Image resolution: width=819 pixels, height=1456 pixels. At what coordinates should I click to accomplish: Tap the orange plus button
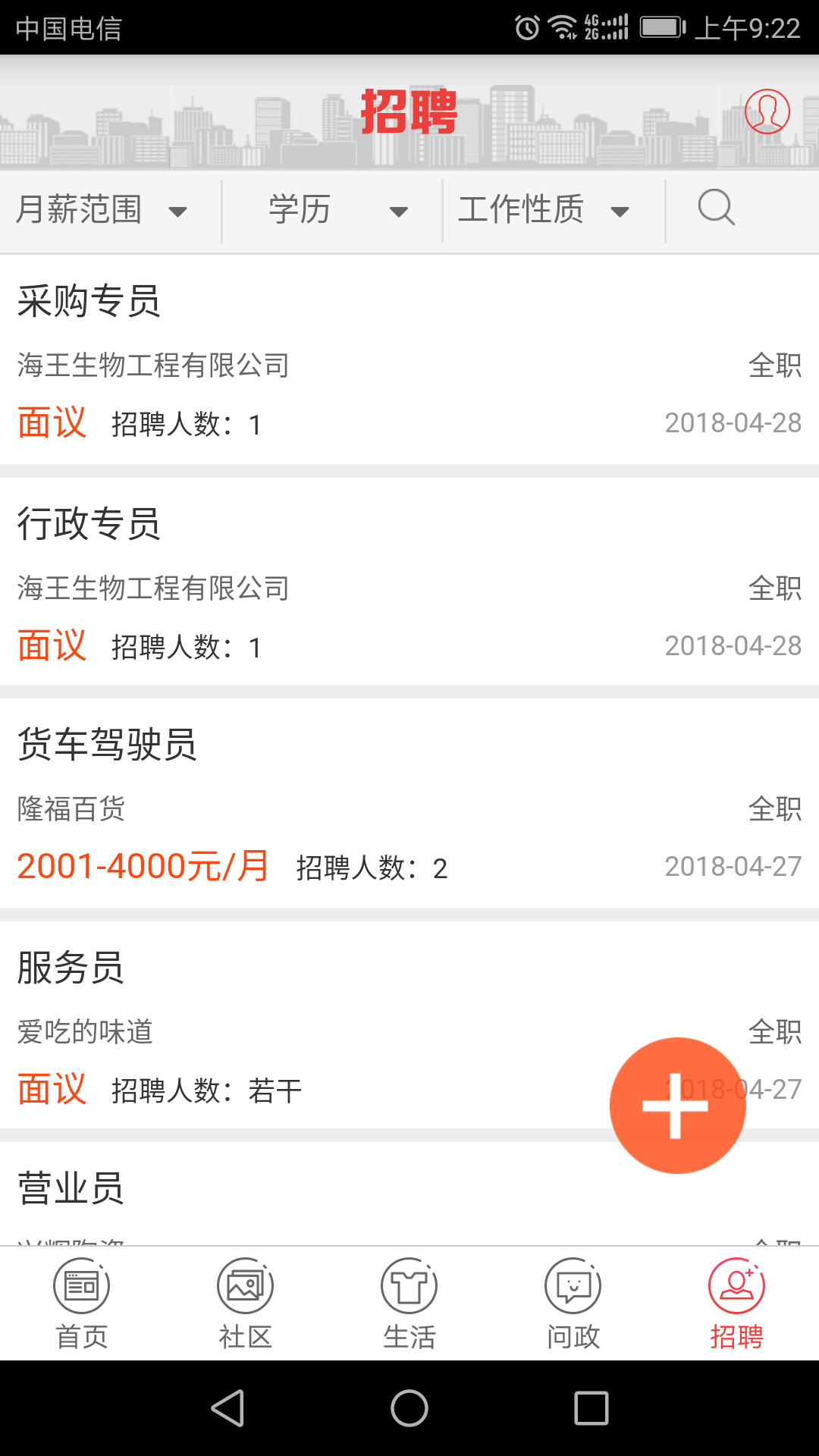pyautogui.click(x=677, y=1105)
